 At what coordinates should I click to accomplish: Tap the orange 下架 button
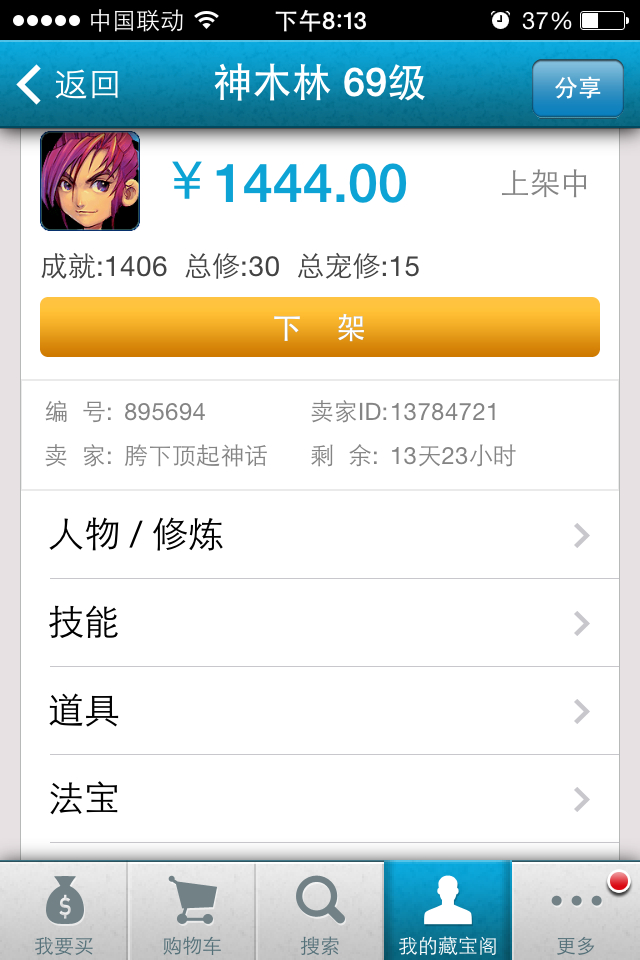[x=320, y=327]
